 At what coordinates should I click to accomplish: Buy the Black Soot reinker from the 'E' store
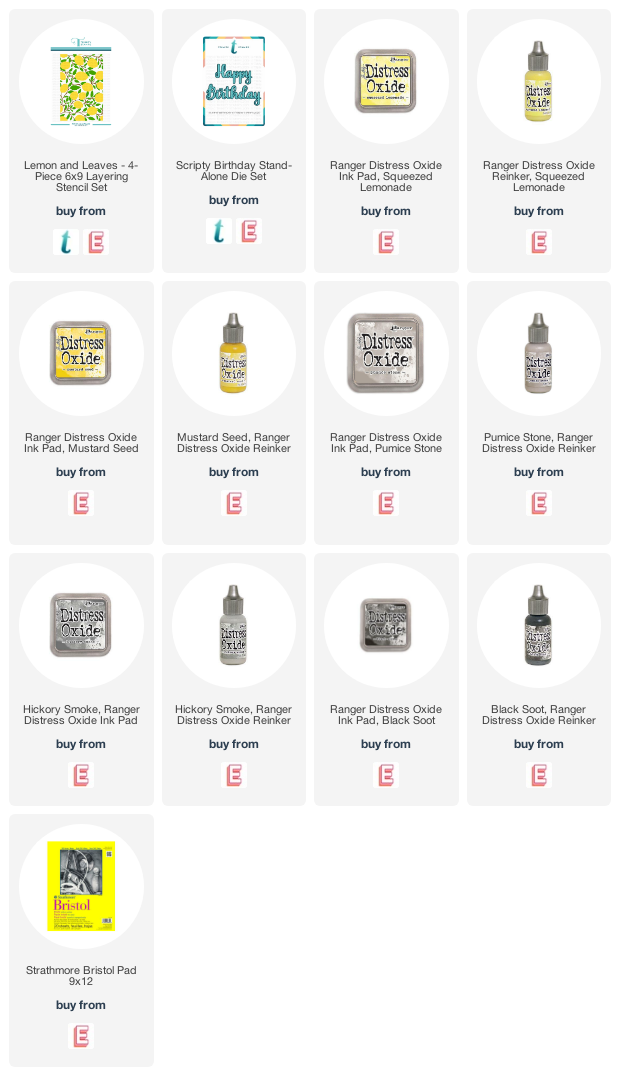(539, 775)
